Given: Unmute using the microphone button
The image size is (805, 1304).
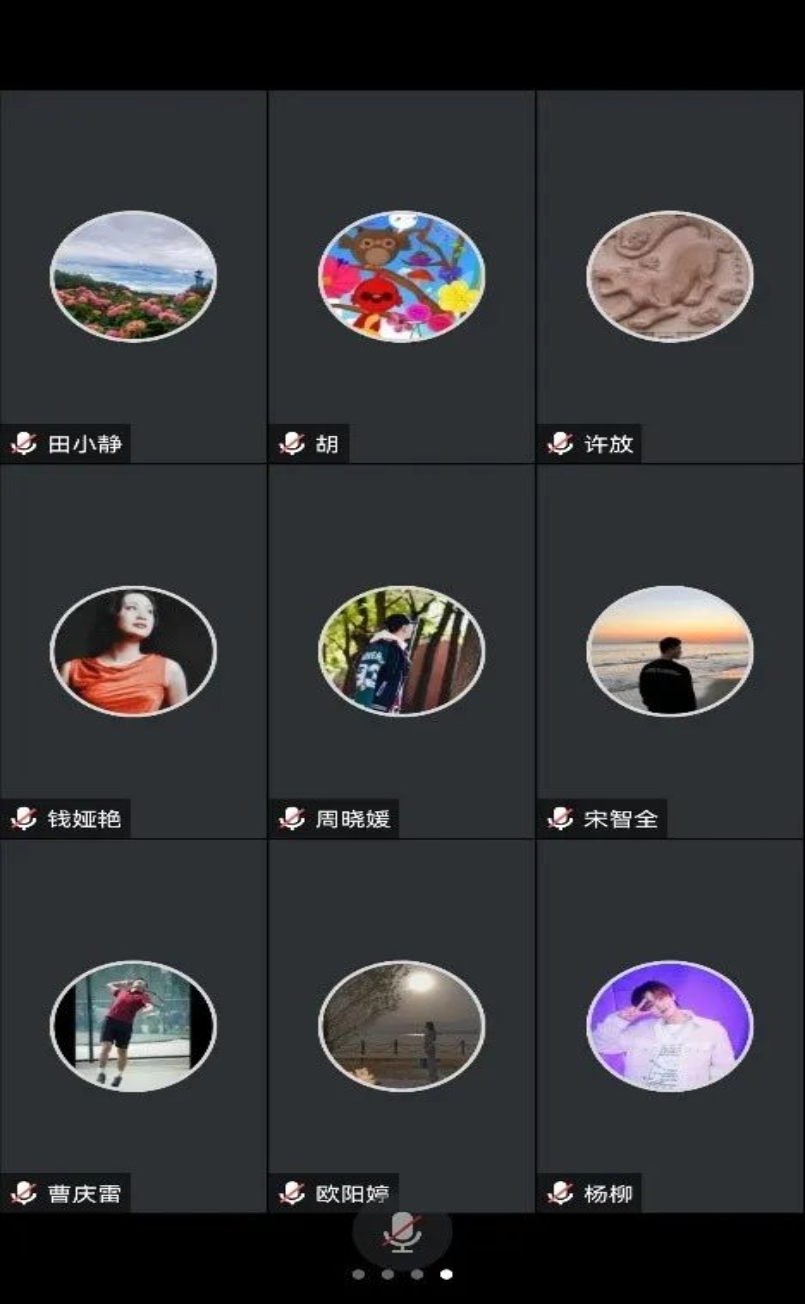Looking at the screenshot, I should (402, 1233).
